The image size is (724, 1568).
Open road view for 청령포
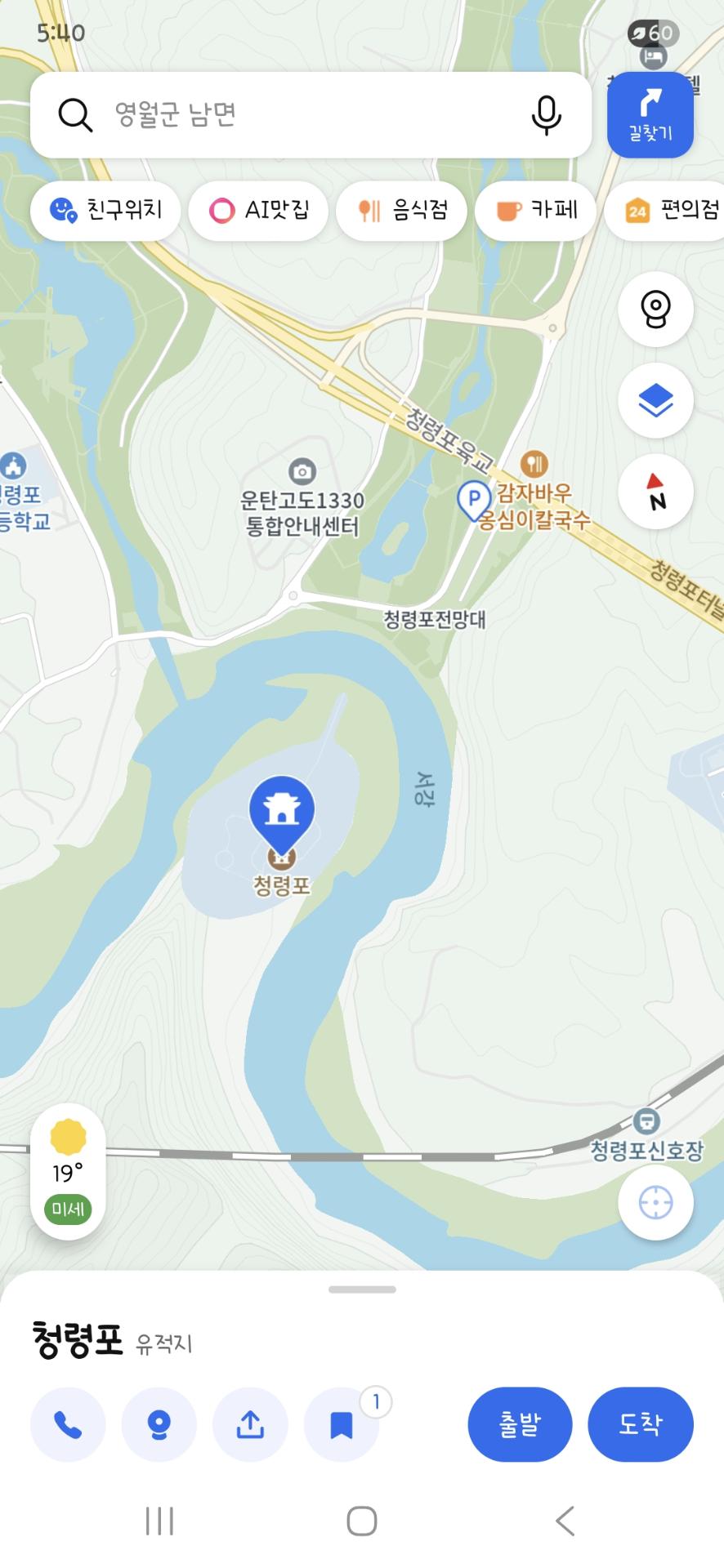(159, 1424)
